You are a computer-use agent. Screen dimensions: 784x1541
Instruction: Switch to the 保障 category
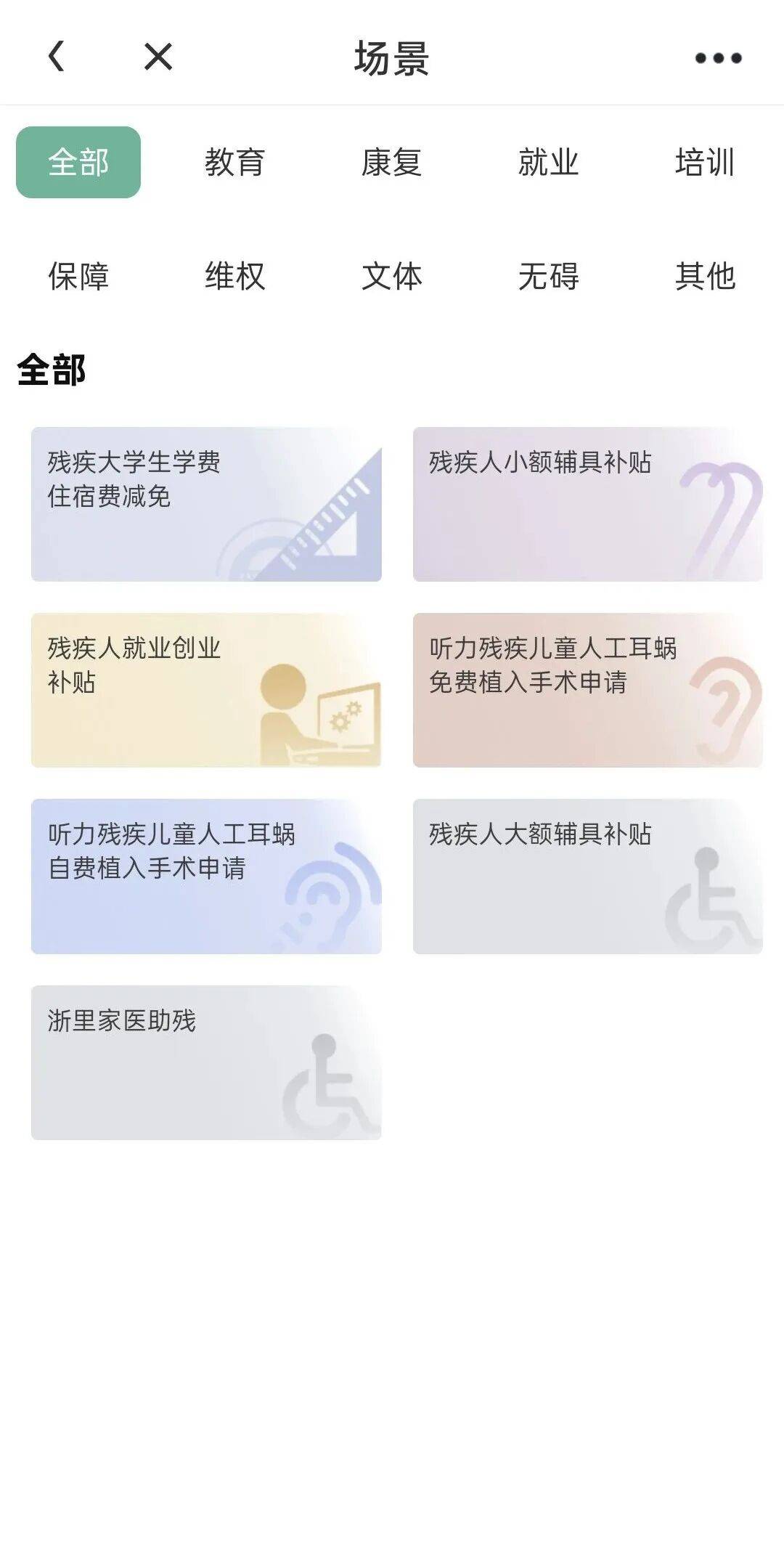point(78,276)
